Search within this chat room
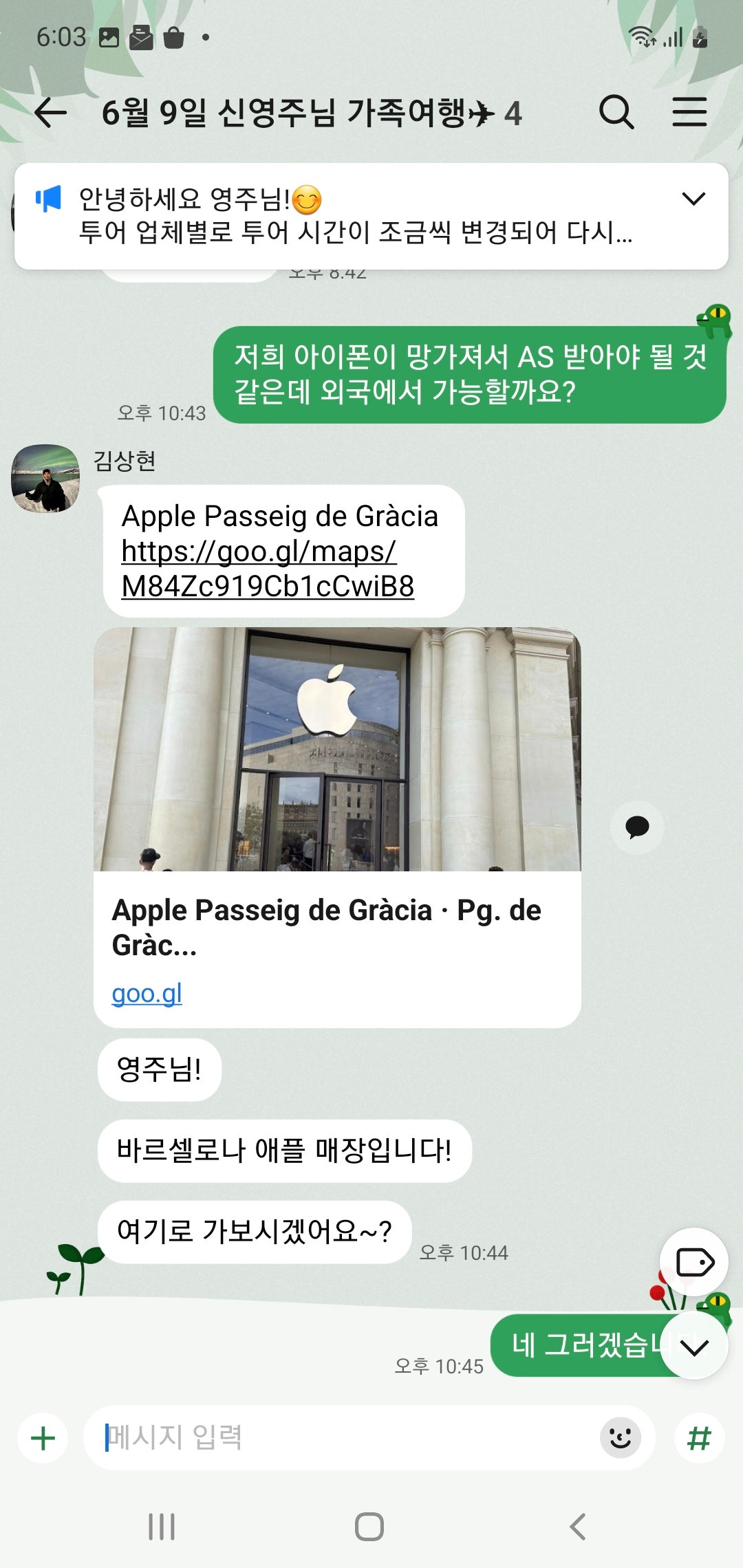This screenshot has height=1568, width=743. point(616,112)
